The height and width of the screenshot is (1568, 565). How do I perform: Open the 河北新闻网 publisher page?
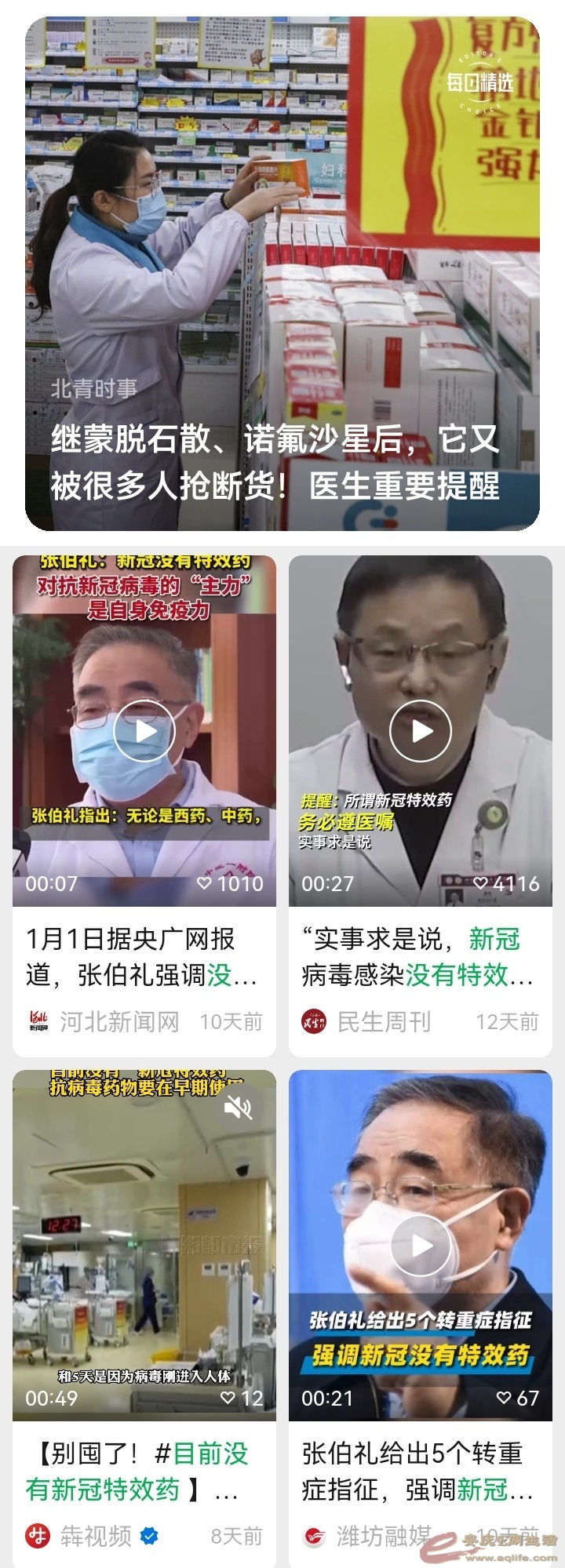tap(118, 1021)
